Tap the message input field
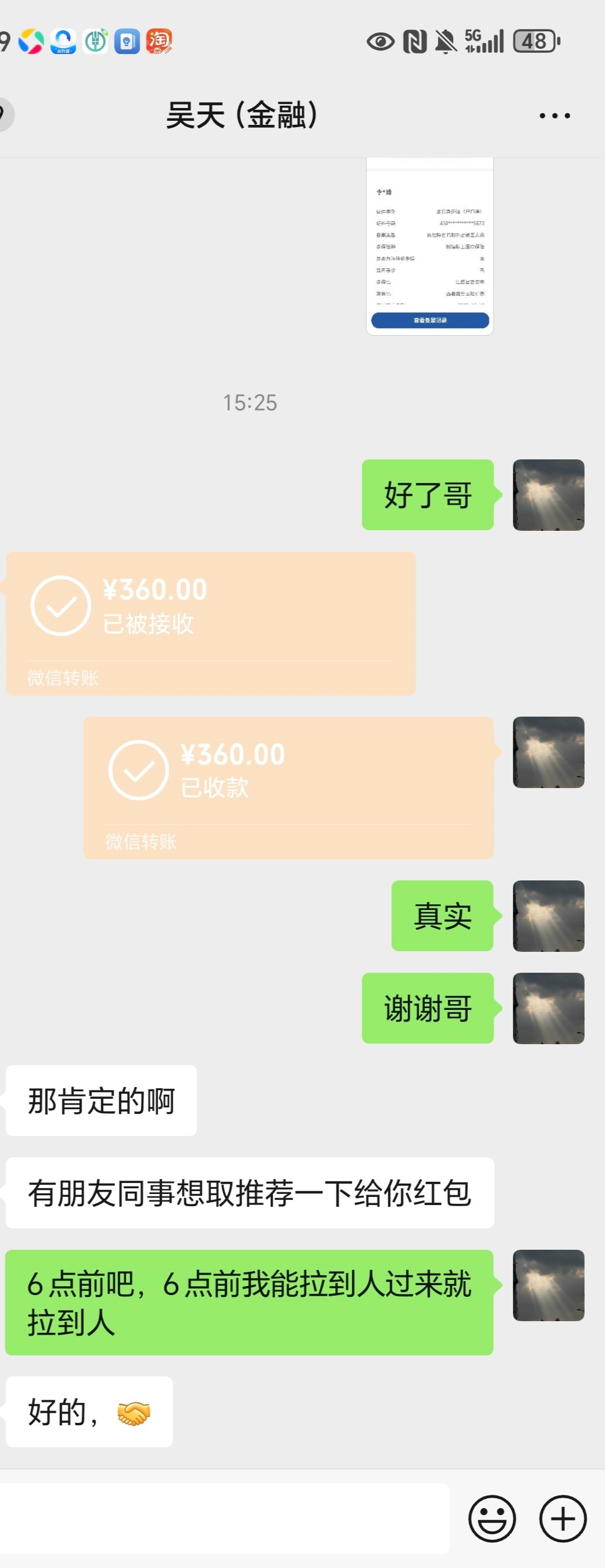 point(224,1518)
